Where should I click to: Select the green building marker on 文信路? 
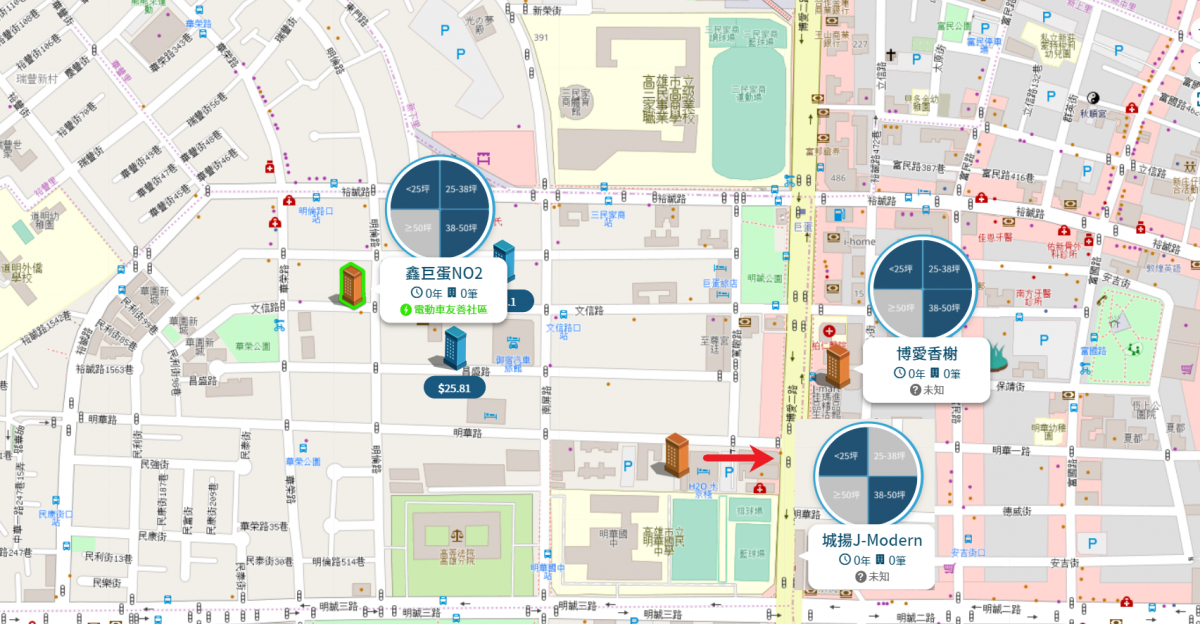pyautogui.click(x=351, y=284)
